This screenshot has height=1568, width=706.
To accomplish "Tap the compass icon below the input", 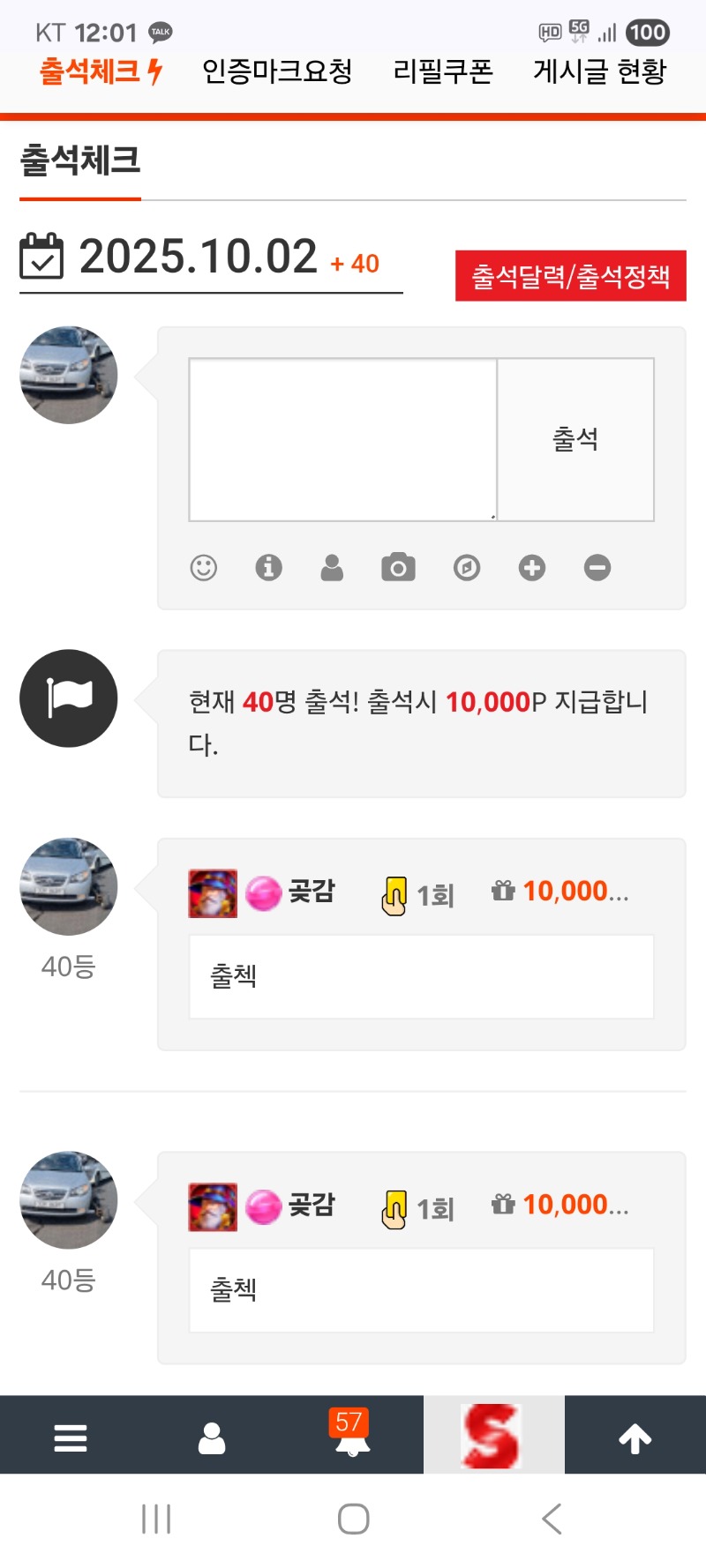I will pyautogui.click(x=466, y=567).
